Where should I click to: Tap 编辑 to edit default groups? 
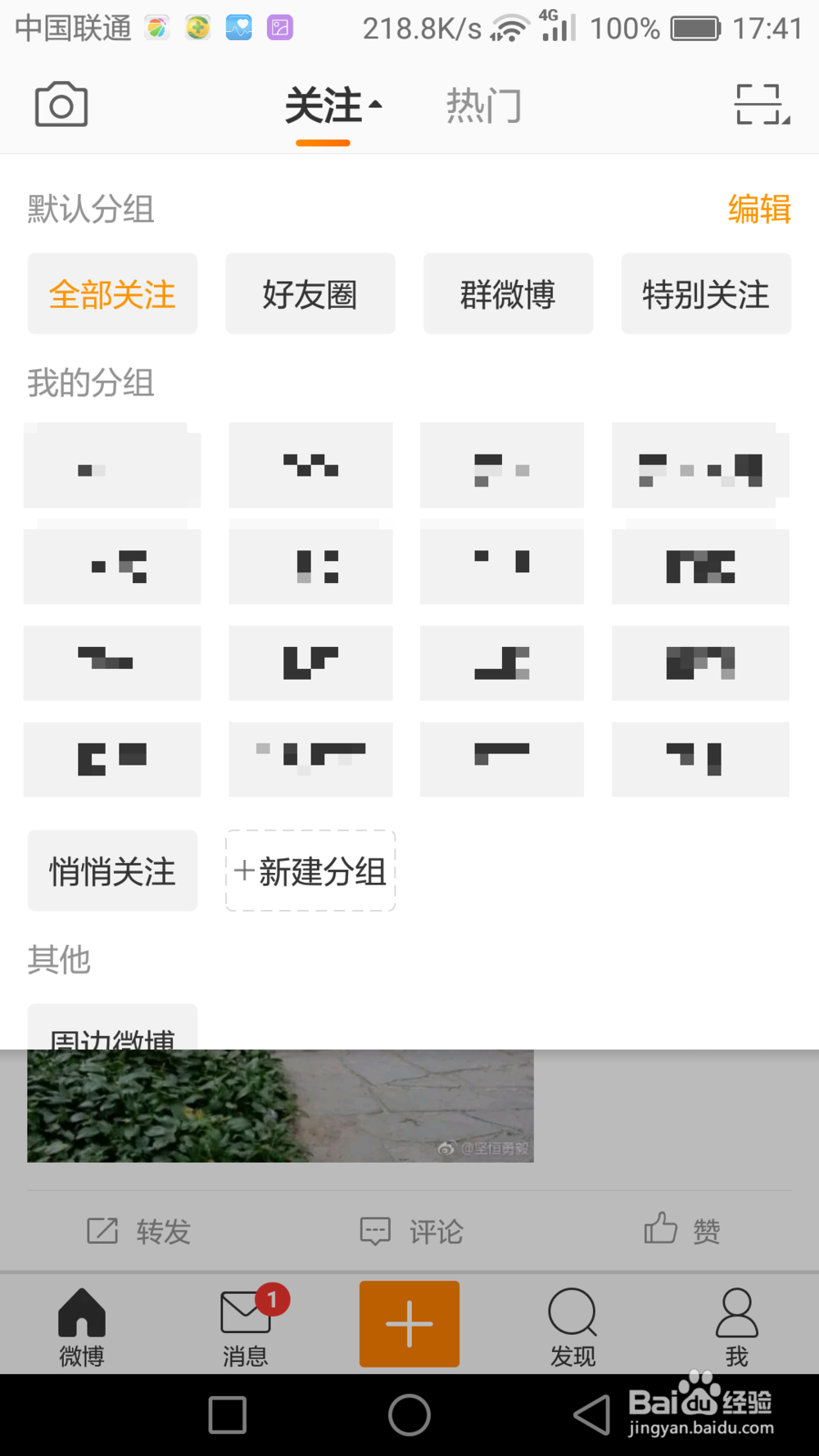[758, 210]
